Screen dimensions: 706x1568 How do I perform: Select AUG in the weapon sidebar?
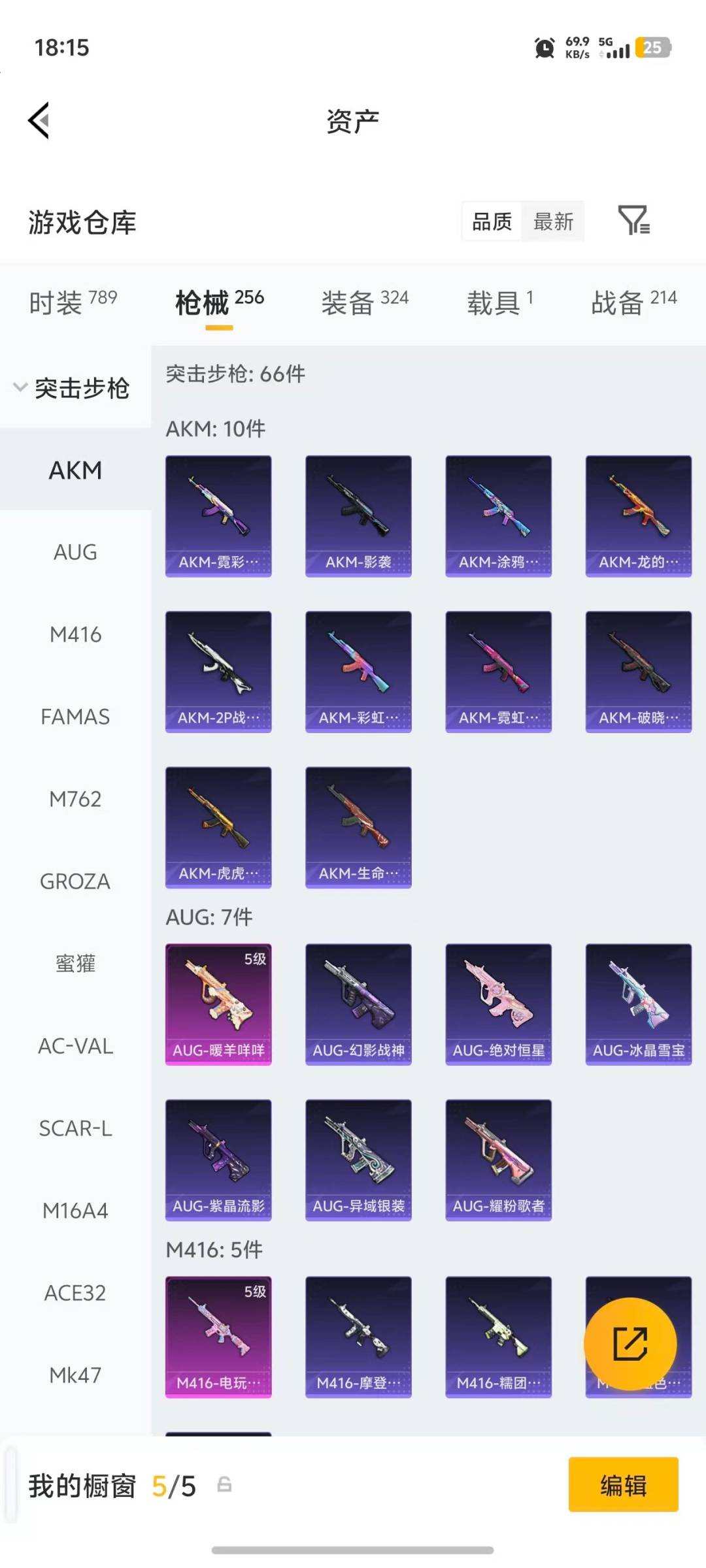tap(75, 553)
